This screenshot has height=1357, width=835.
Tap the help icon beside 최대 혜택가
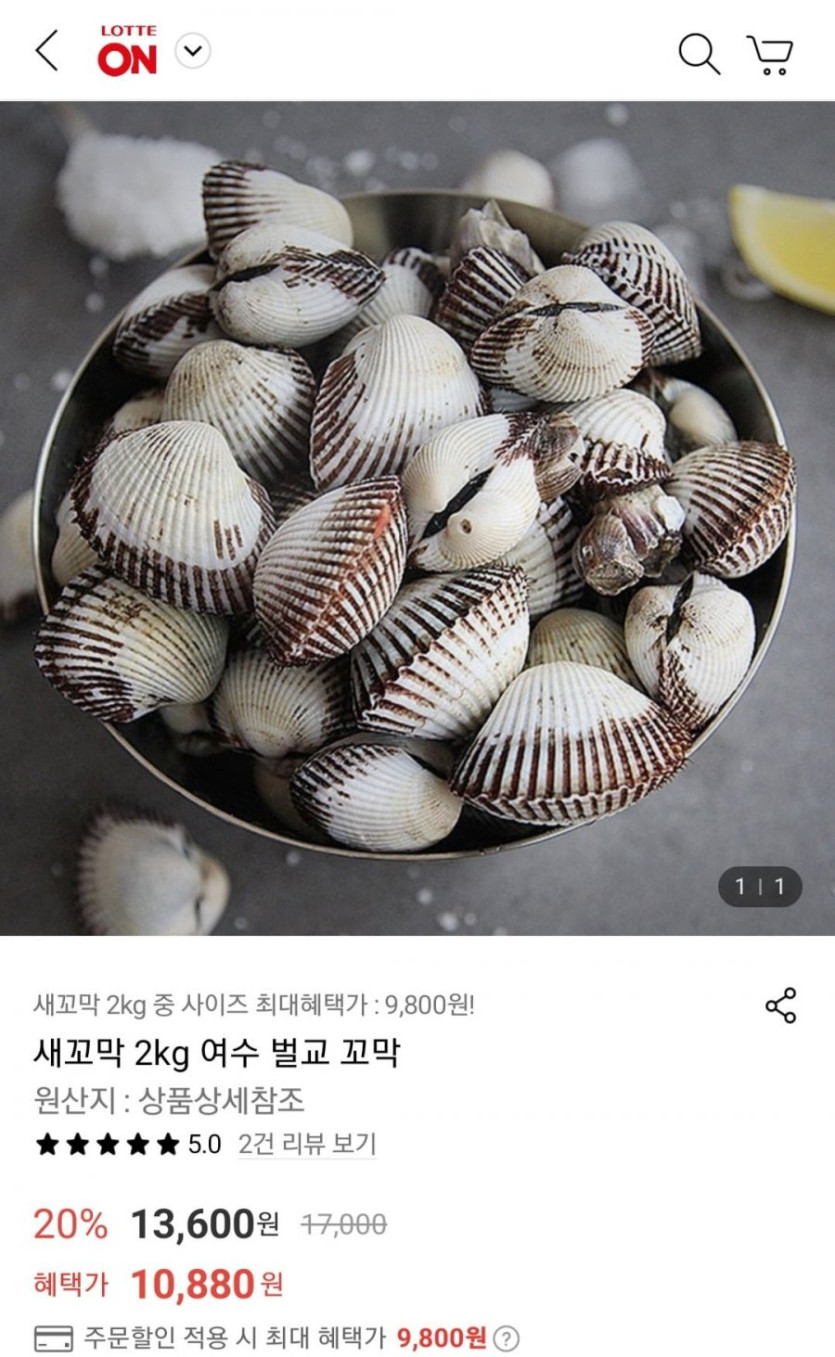point(507,1337)
